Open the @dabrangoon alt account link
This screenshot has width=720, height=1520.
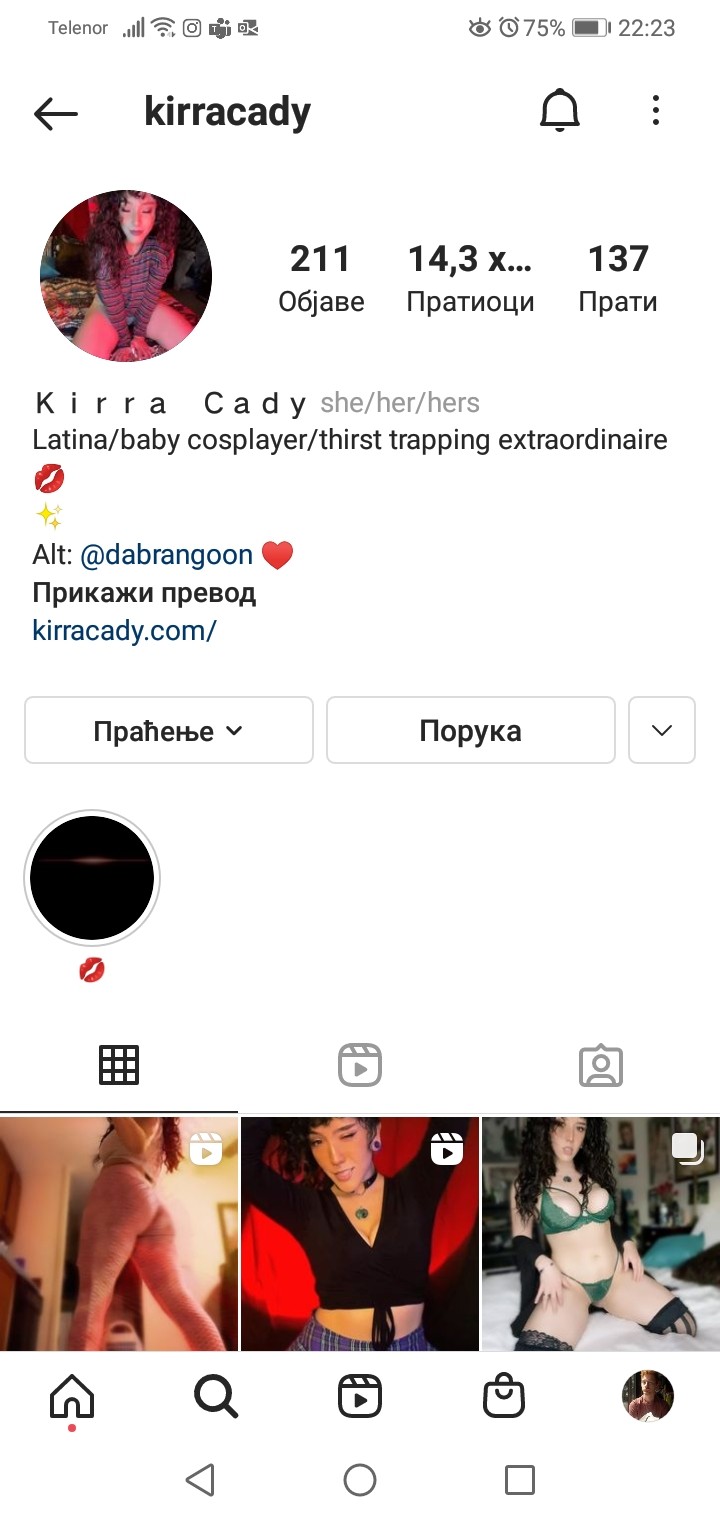166,554
